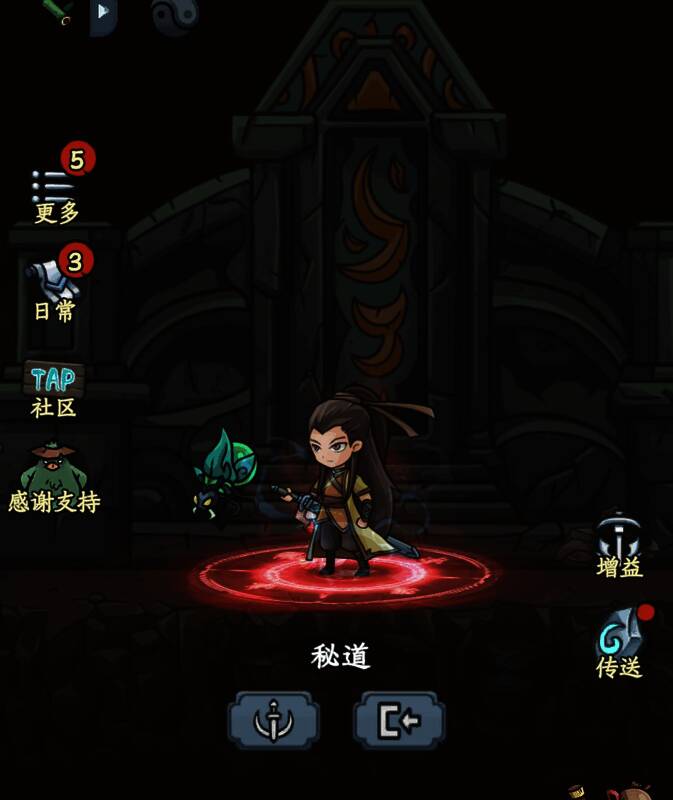Screen dimensions: 673x800
Task: Tap the play button at top
Action: (x=103, y=14)
